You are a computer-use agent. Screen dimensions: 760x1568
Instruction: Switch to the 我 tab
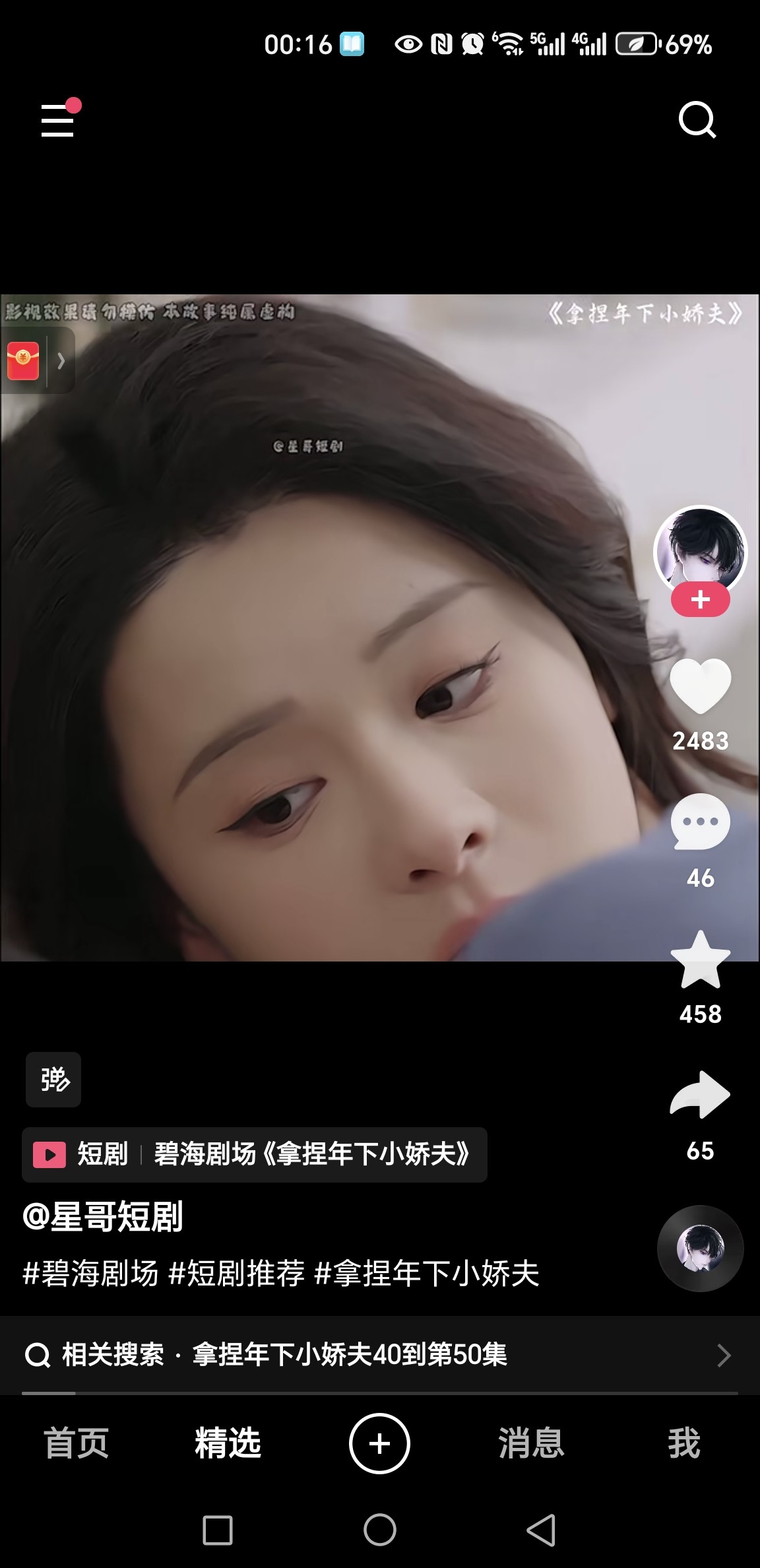683,1443
